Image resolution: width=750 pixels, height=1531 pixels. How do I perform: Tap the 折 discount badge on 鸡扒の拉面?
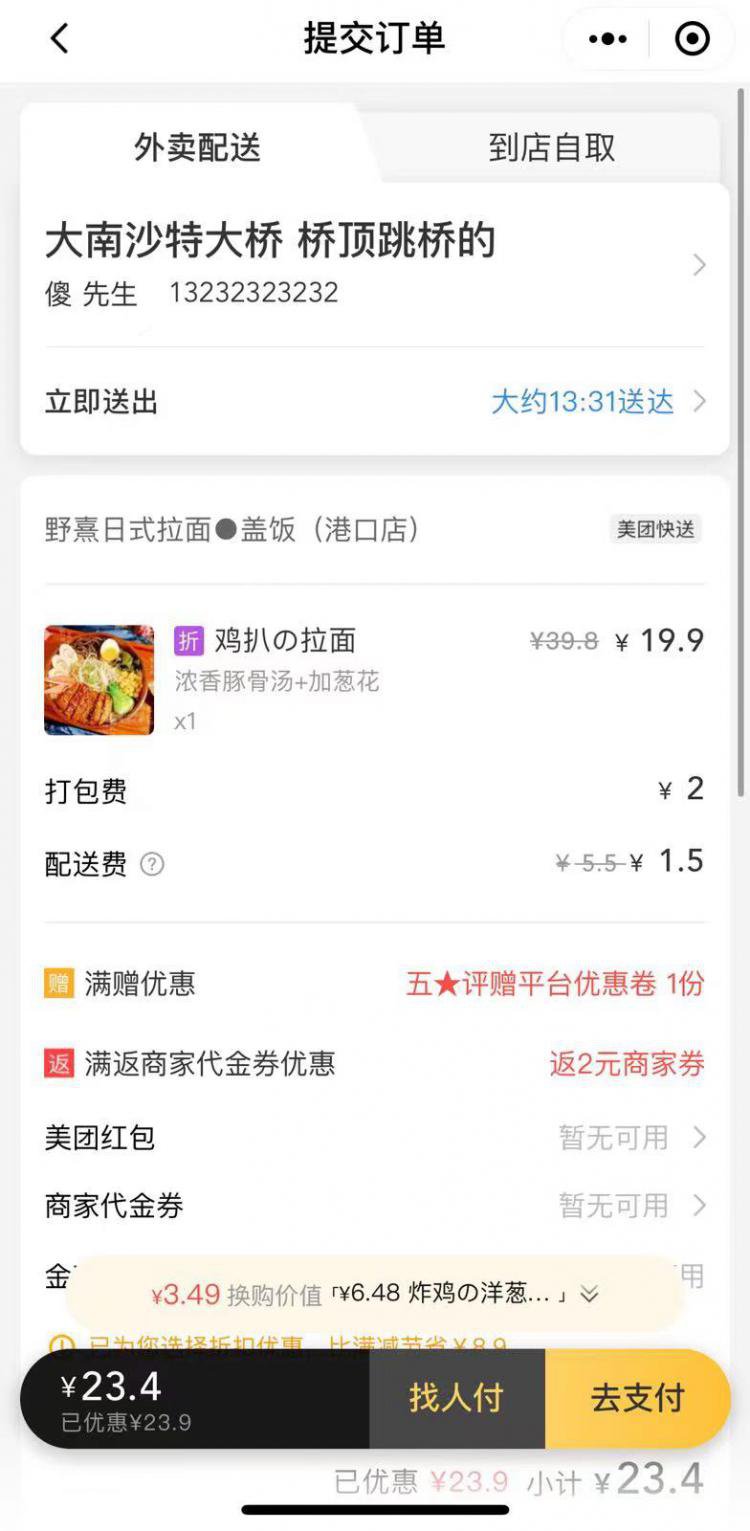[x=188, y=640]
